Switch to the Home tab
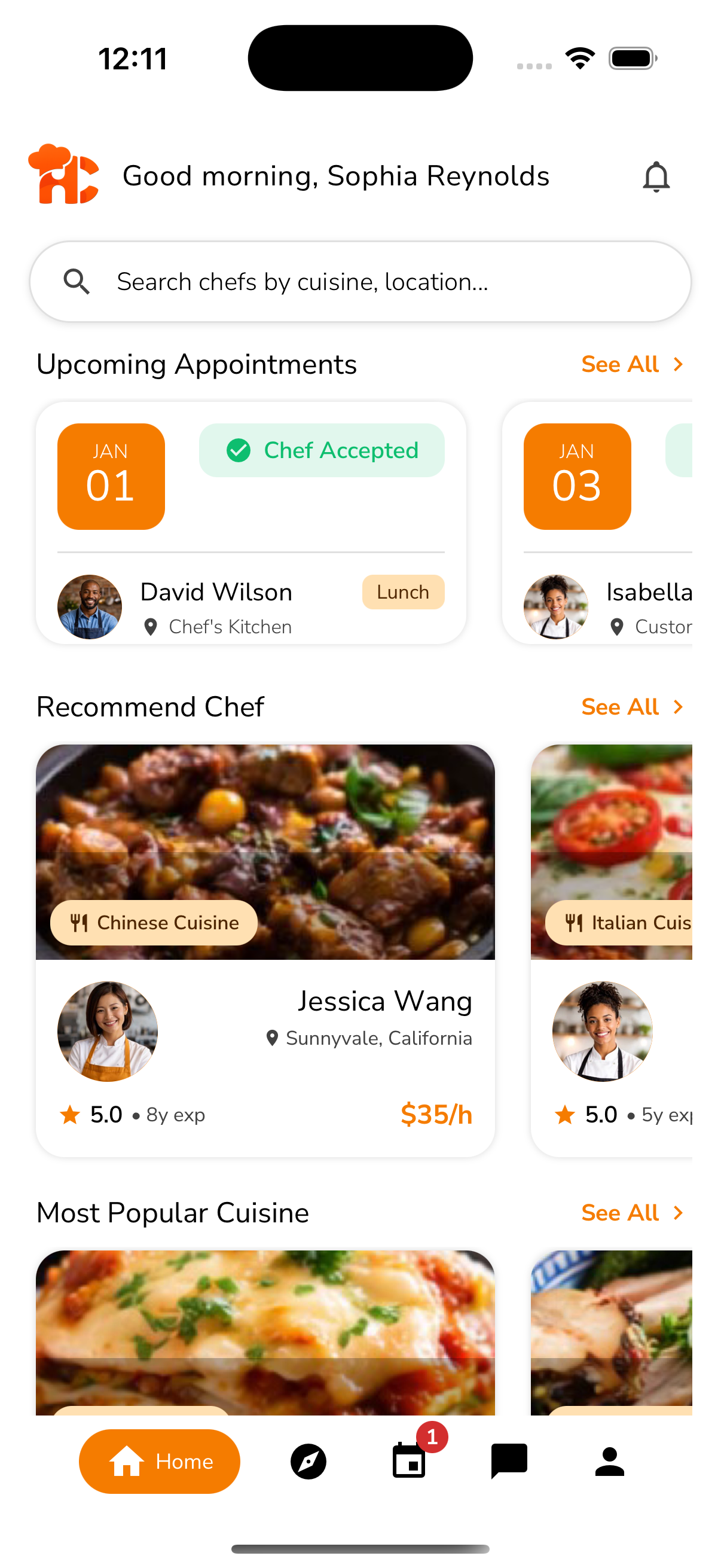This screenshot has height=1568, width=721. (160, 1461)
